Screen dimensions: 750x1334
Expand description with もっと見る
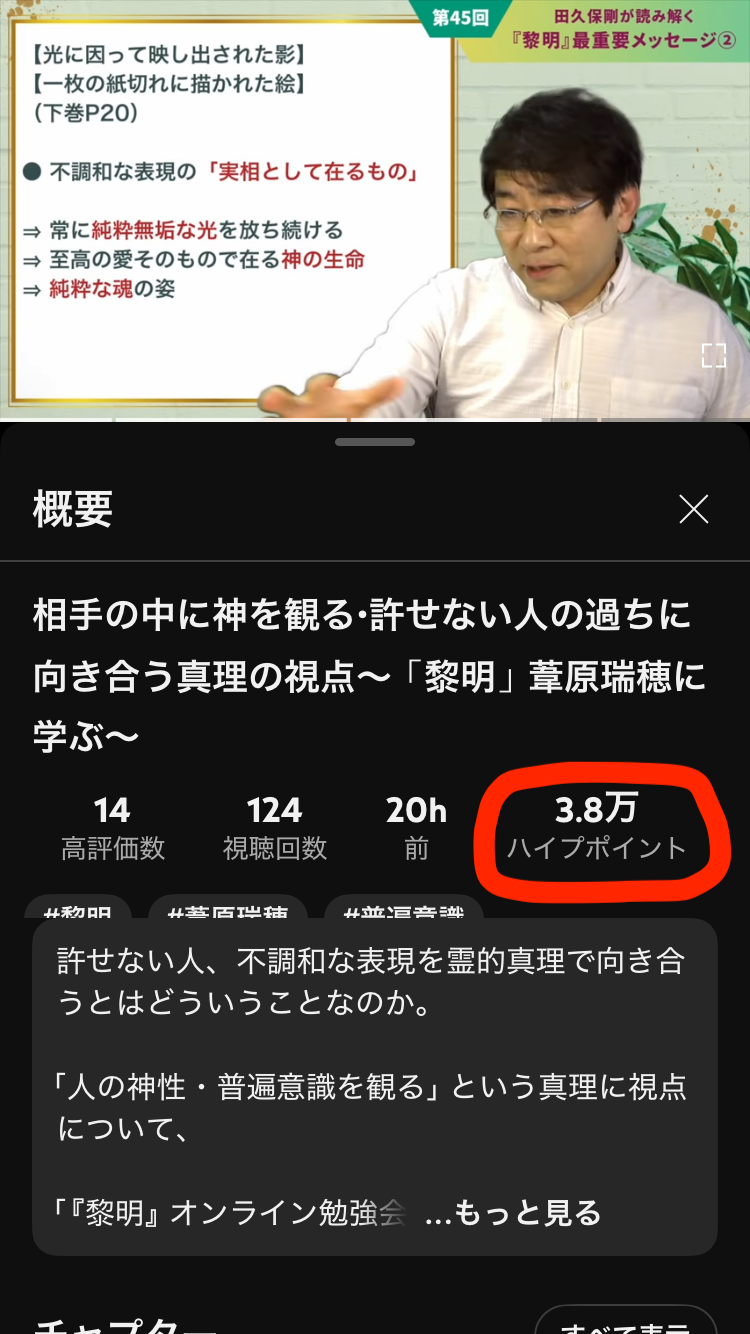[x=514, y=1213]
